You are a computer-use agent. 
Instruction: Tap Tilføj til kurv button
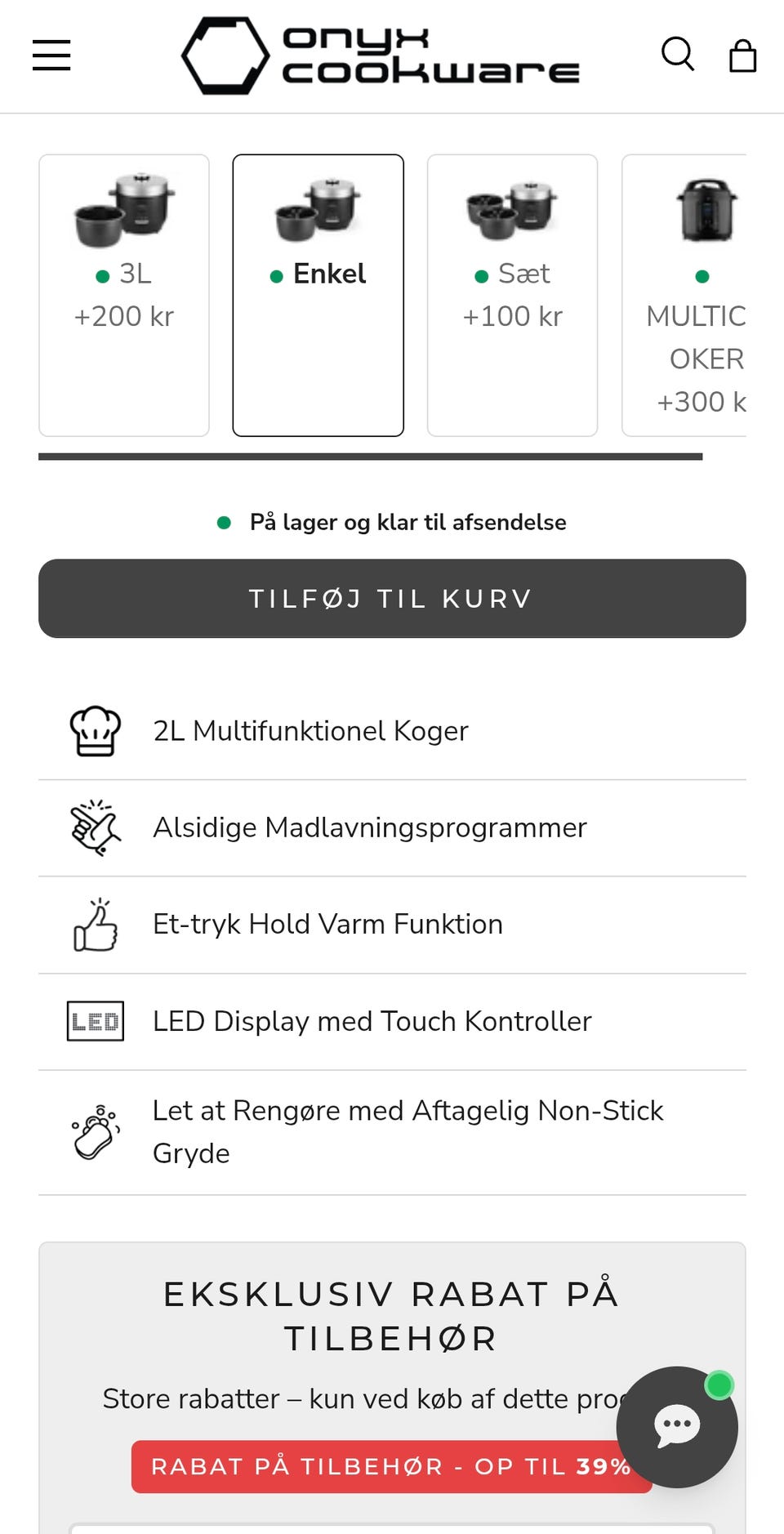(392, 598)
